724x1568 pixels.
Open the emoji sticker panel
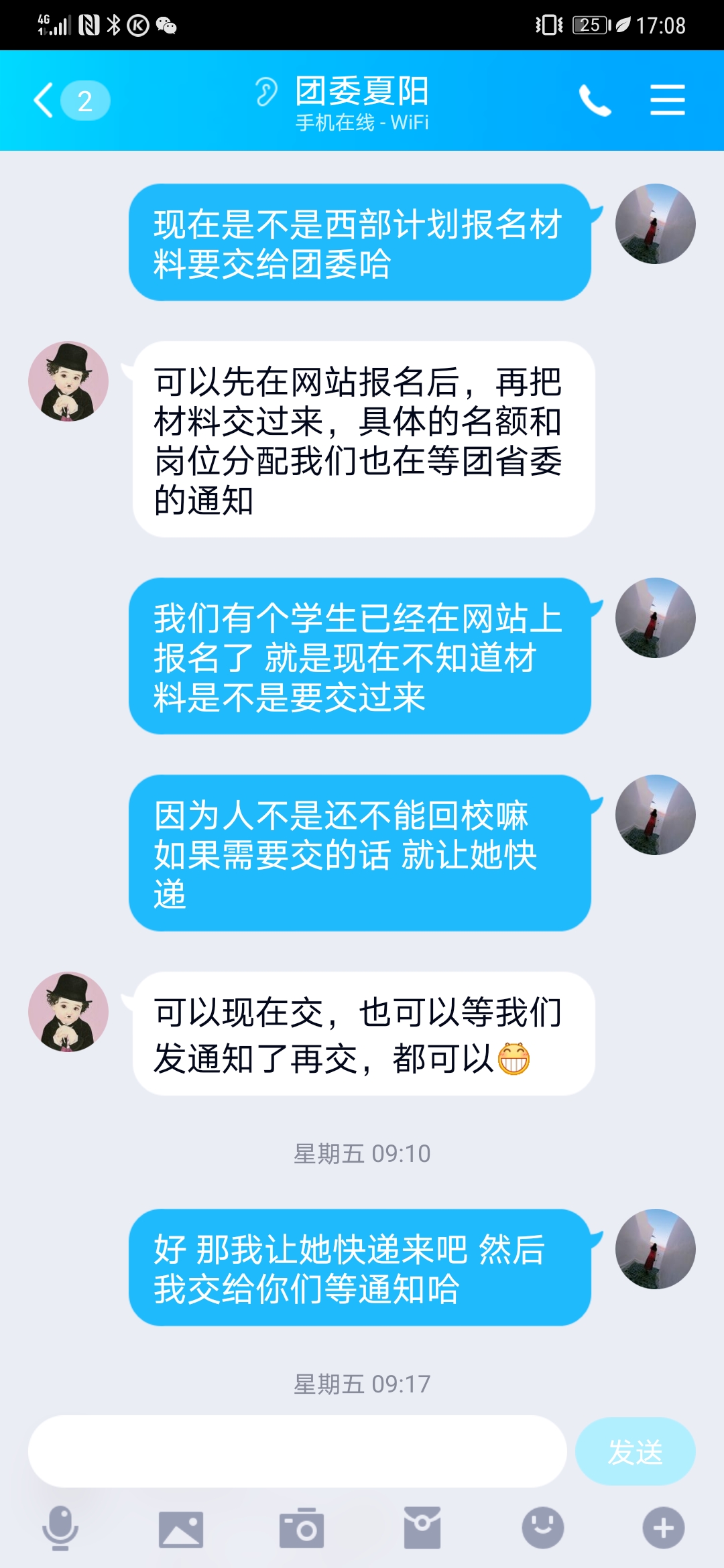[x=542, y=1528]
